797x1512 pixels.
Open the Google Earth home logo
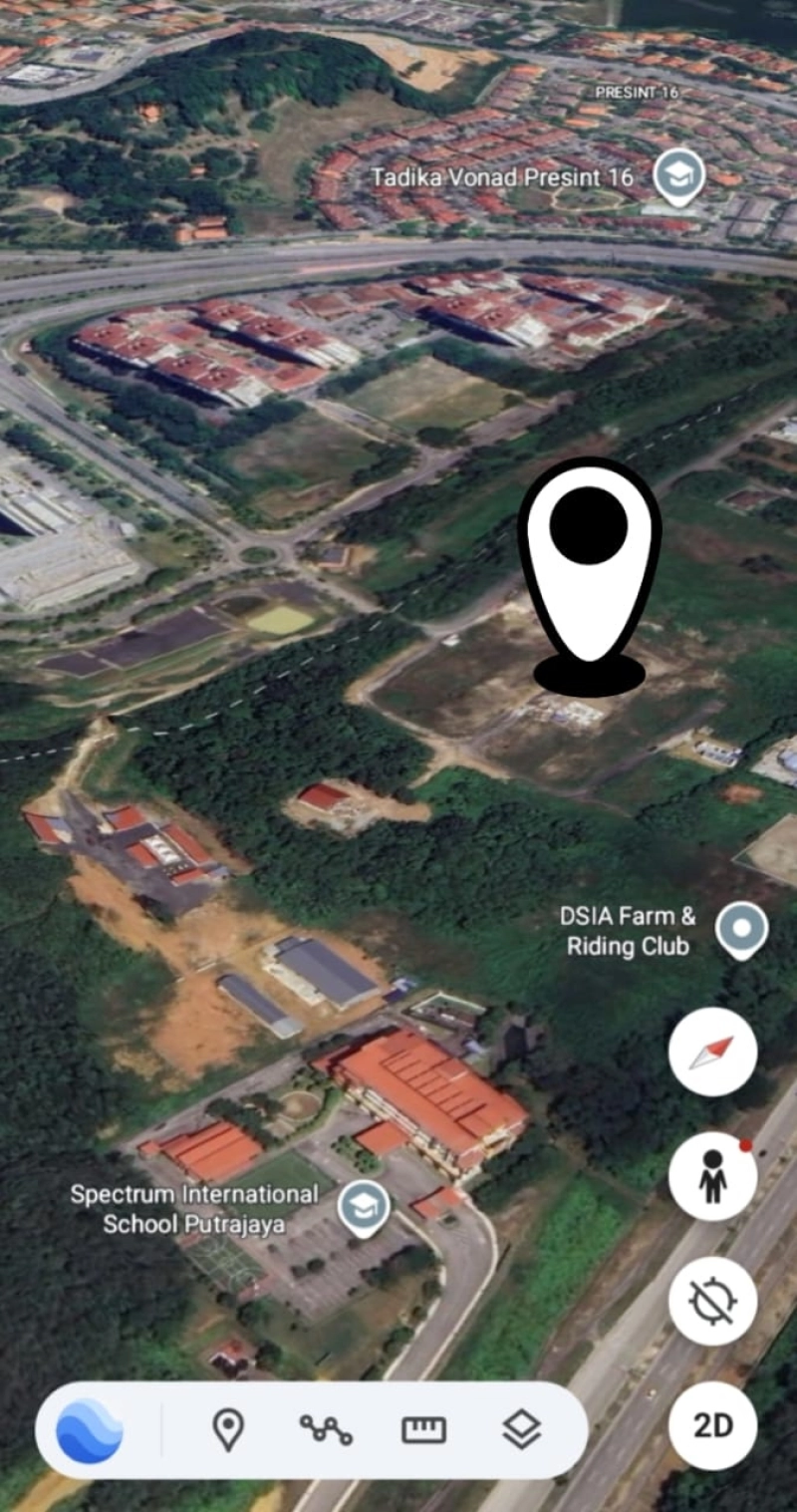pos(90,1432)
